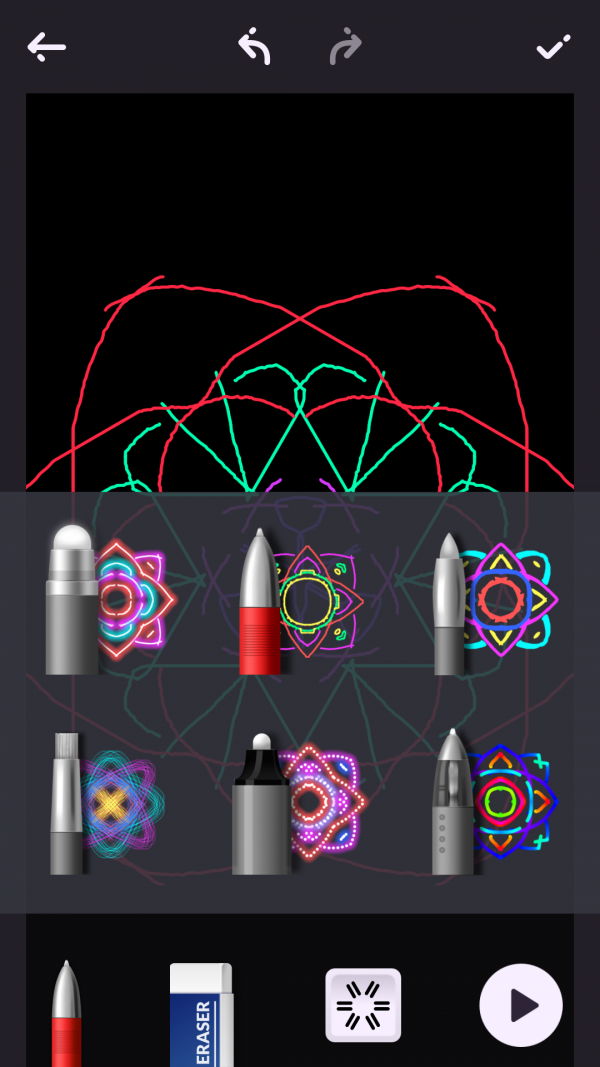Undo the last stroke

coord(254,47)
